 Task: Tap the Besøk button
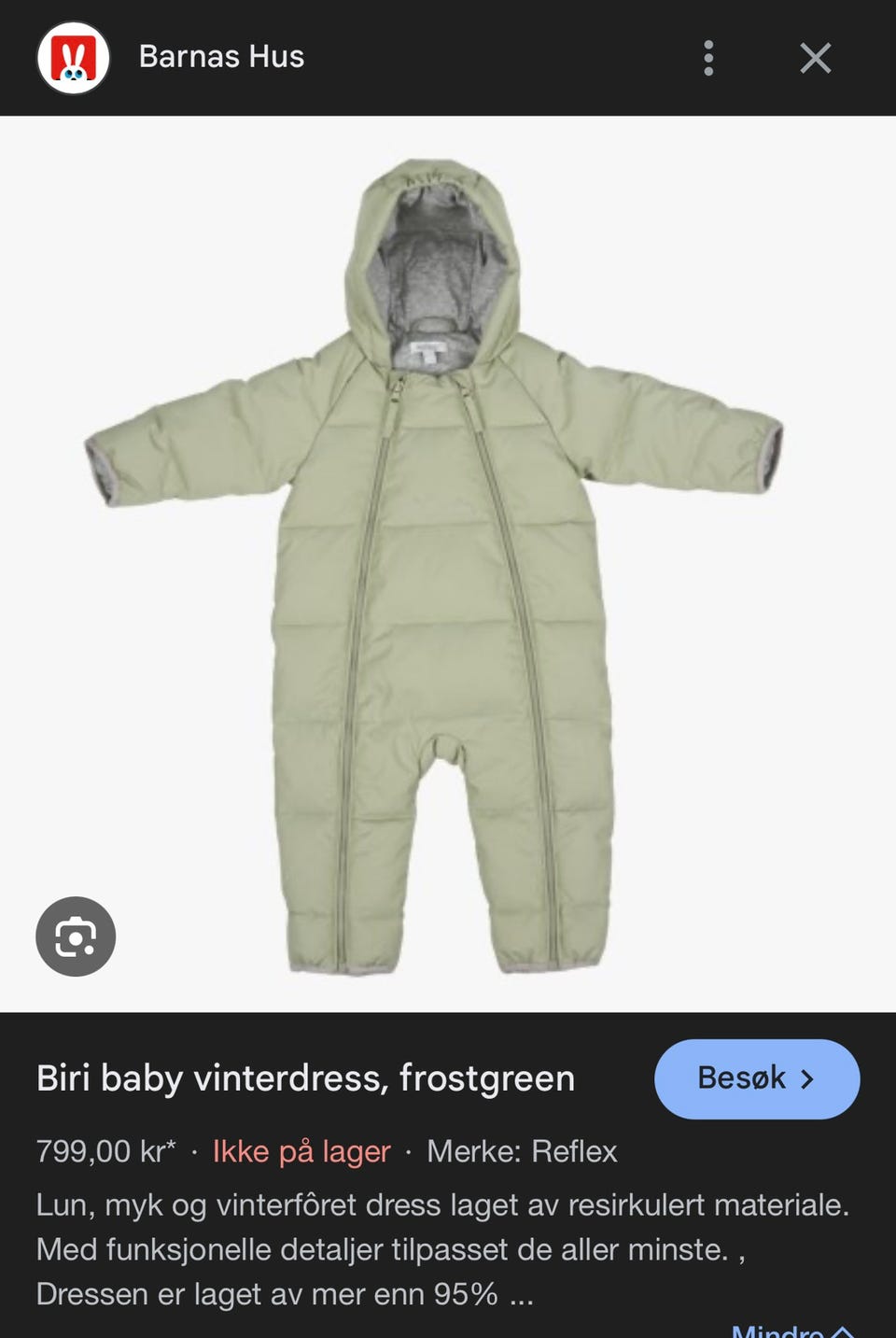pos(756,1078)
